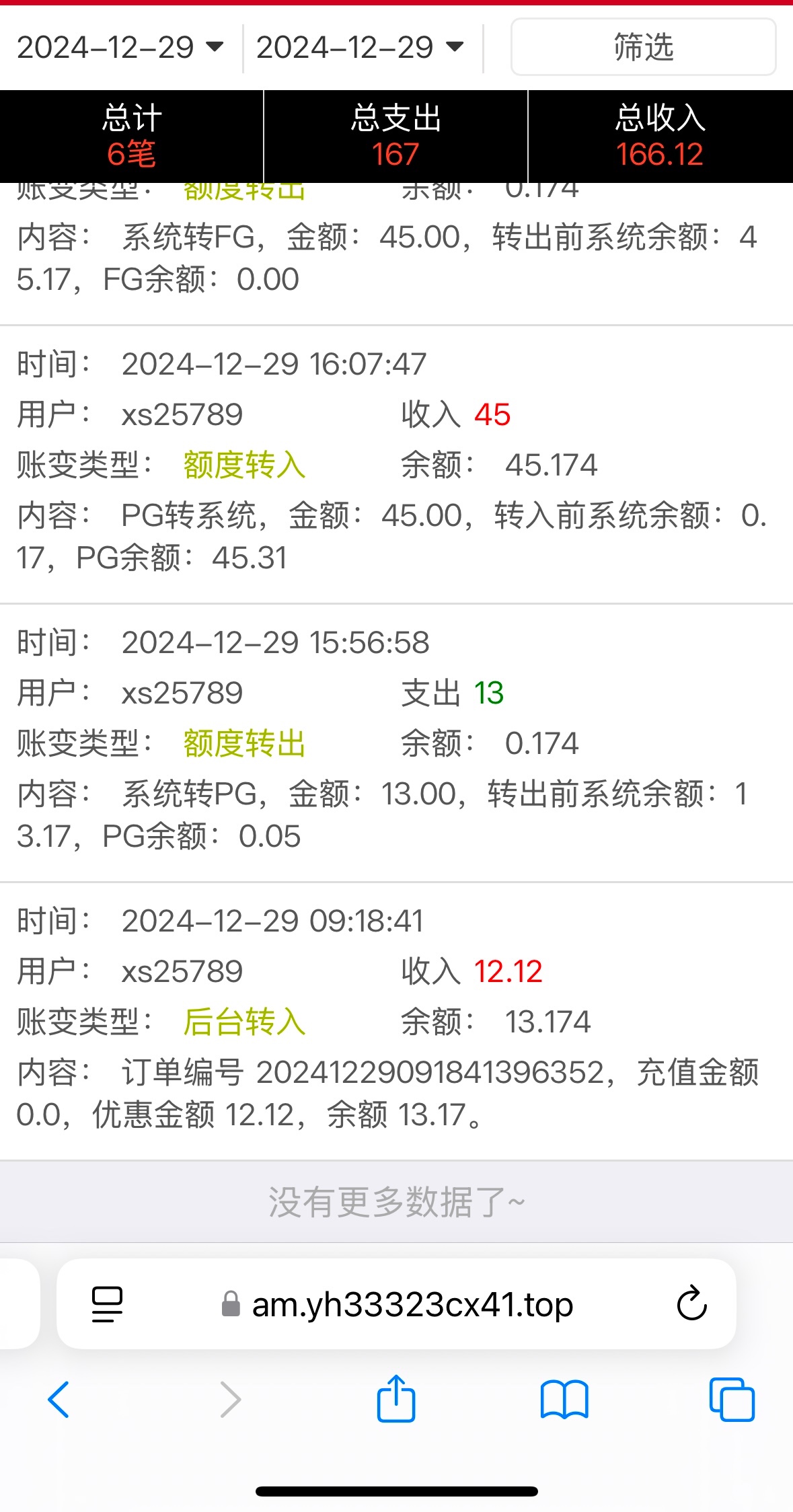Go back to the previous page
The height and width of the screenshot is (1512, 793).
[59, 1400]
